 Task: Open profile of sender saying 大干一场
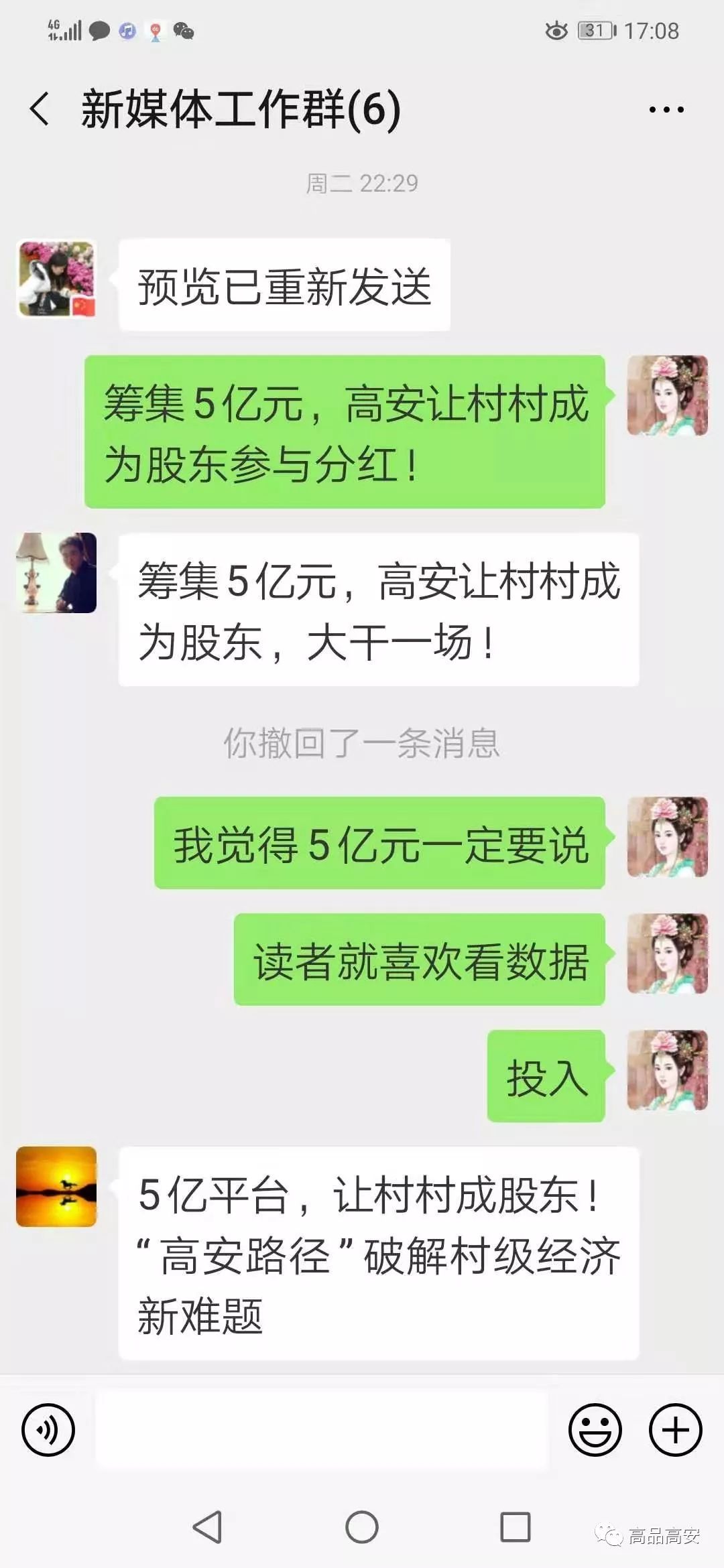coord(56,573)
